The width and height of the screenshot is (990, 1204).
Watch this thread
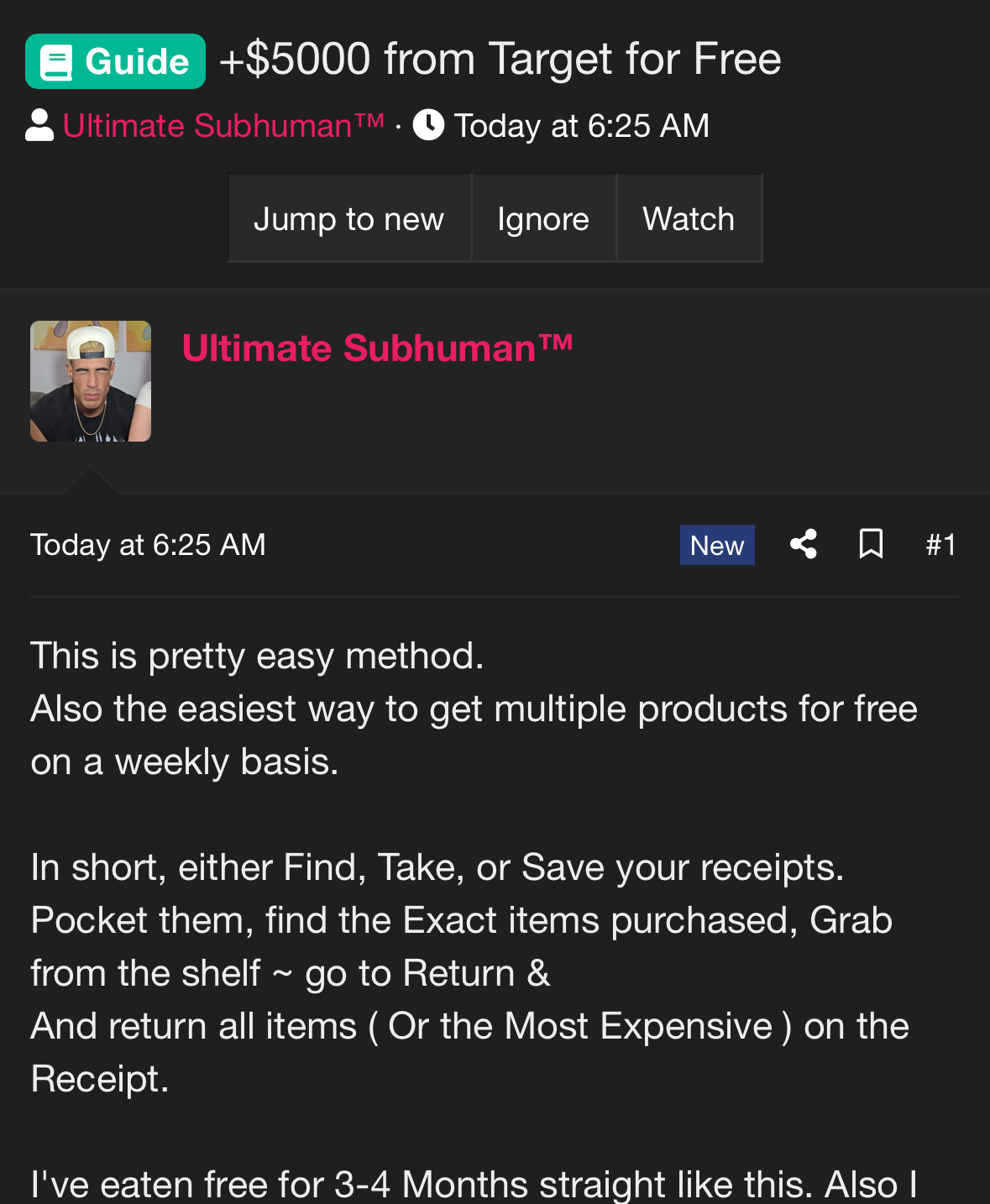[689, 219]
